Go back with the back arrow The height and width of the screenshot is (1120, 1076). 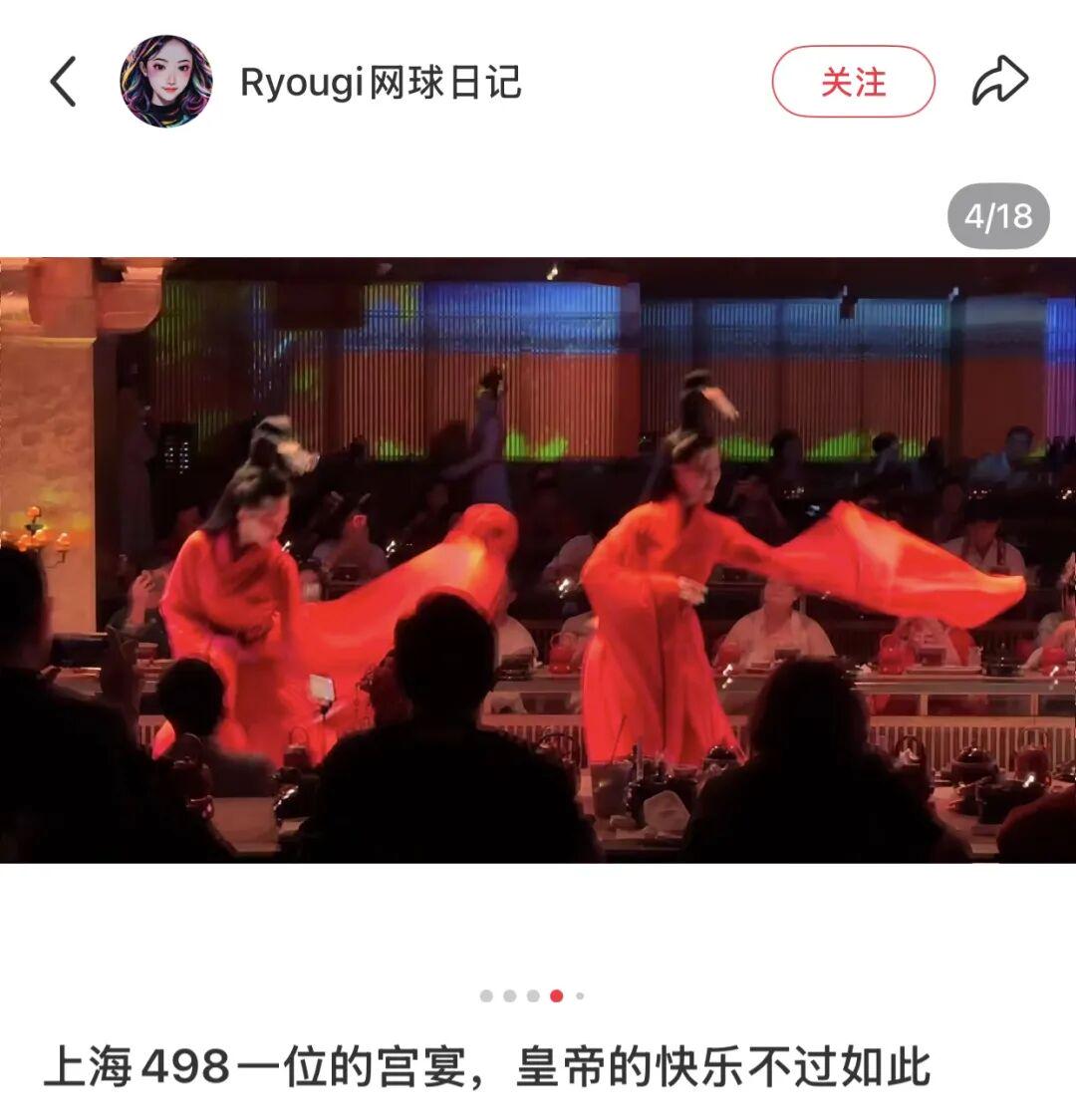63,82
